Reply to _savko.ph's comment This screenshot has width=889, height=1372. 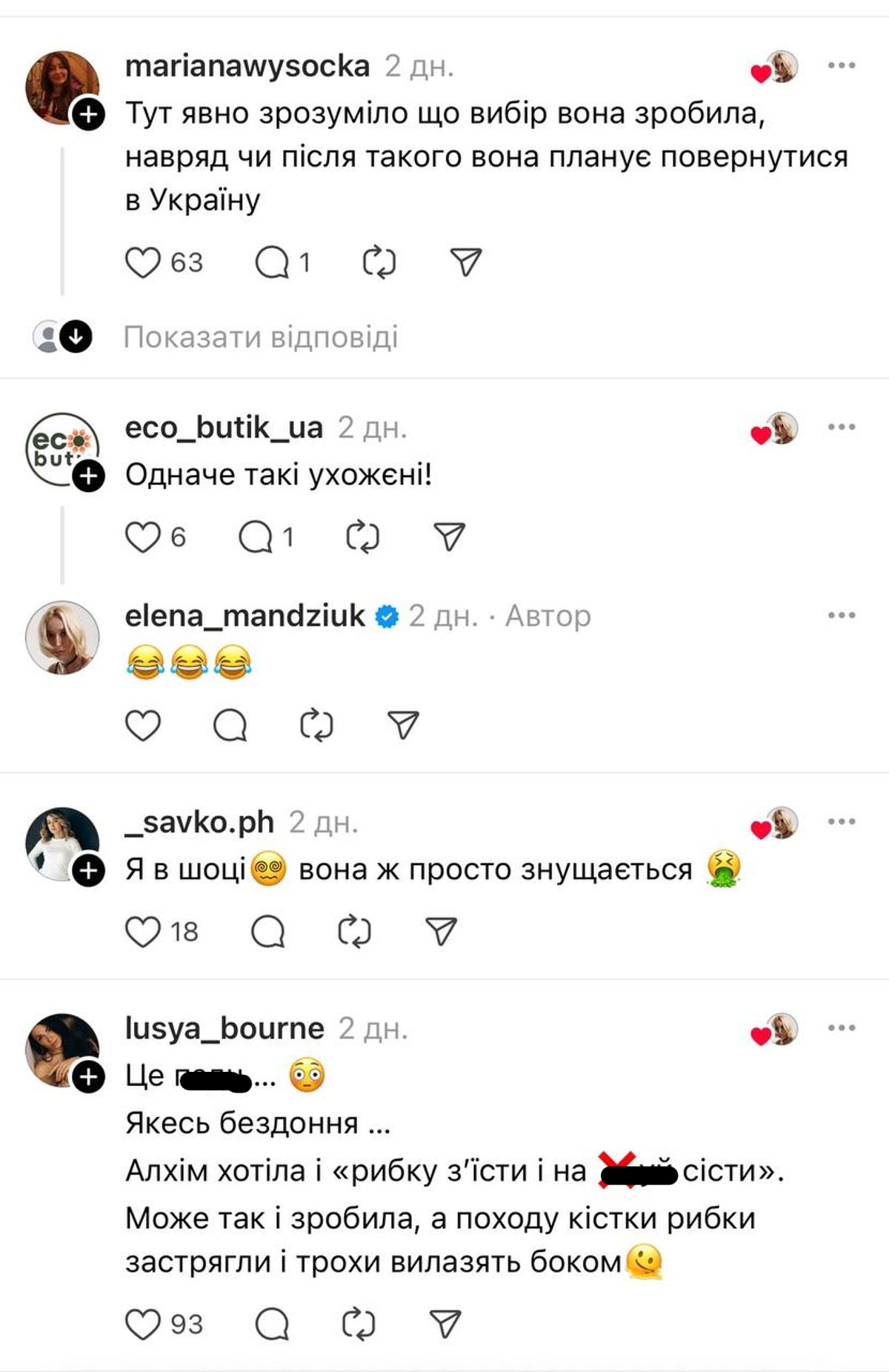pyautogui.click(x=268, y=932)
